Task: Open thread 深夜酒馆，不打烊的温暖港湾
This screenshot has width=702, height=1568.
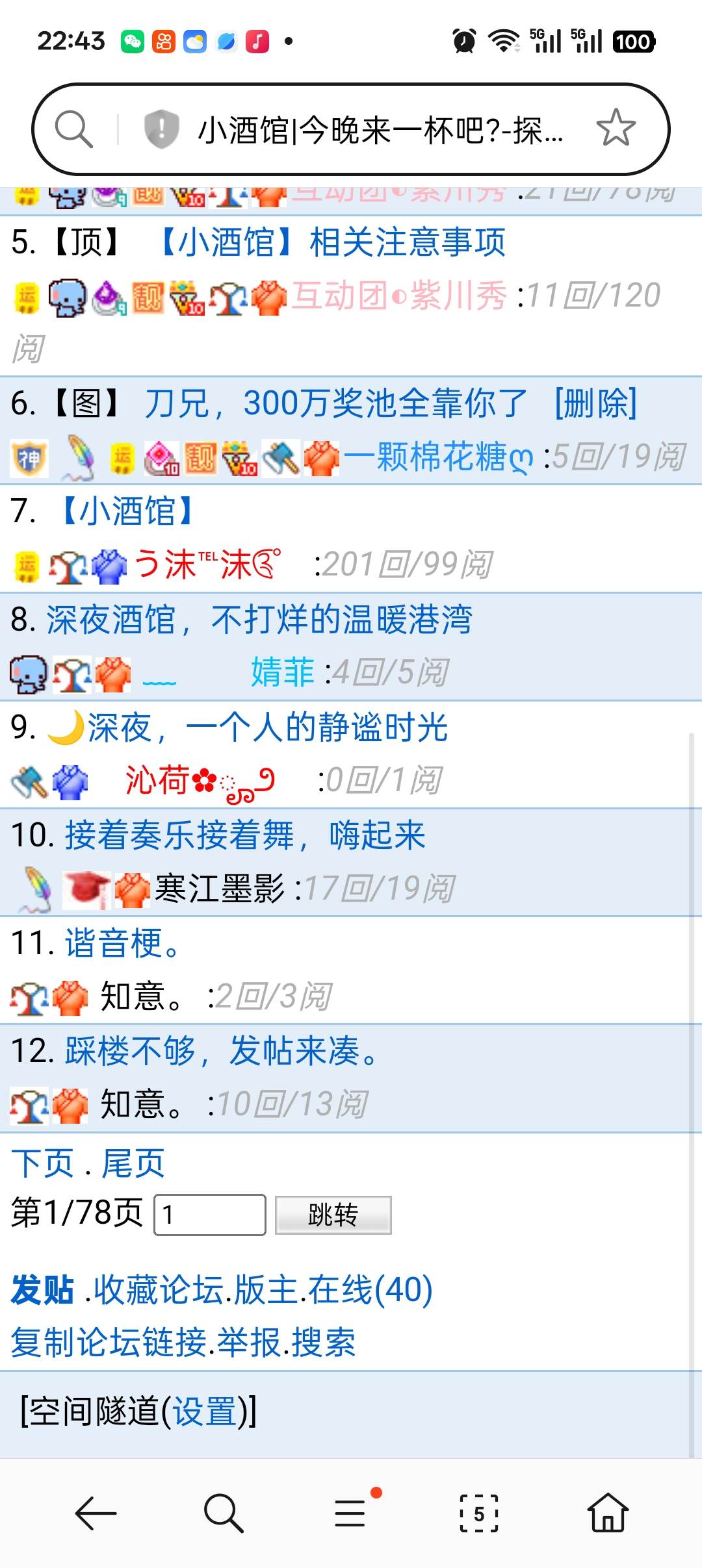Action: [259, 619]
